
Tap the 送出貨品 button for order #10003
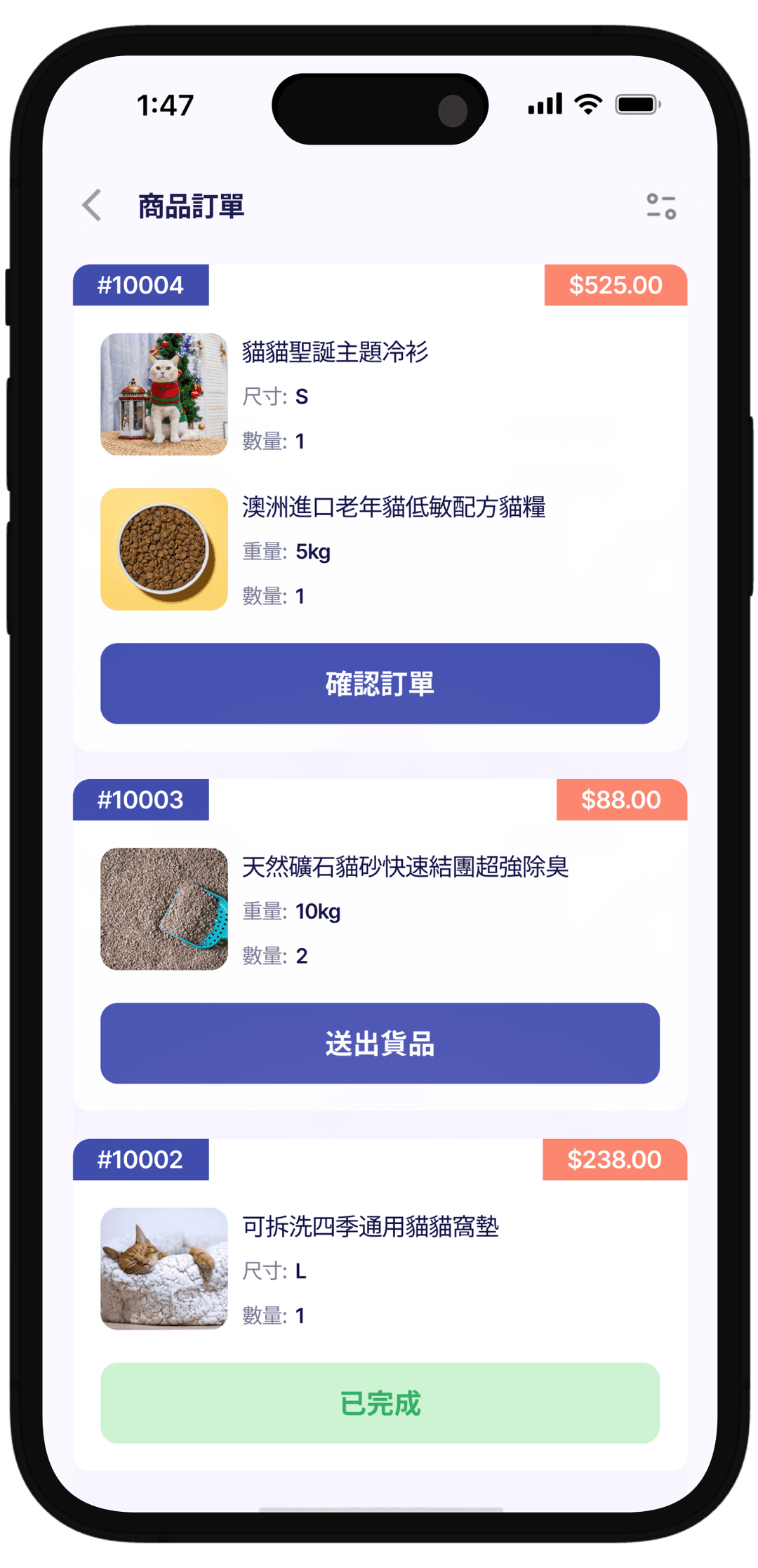coord(379,1044)
